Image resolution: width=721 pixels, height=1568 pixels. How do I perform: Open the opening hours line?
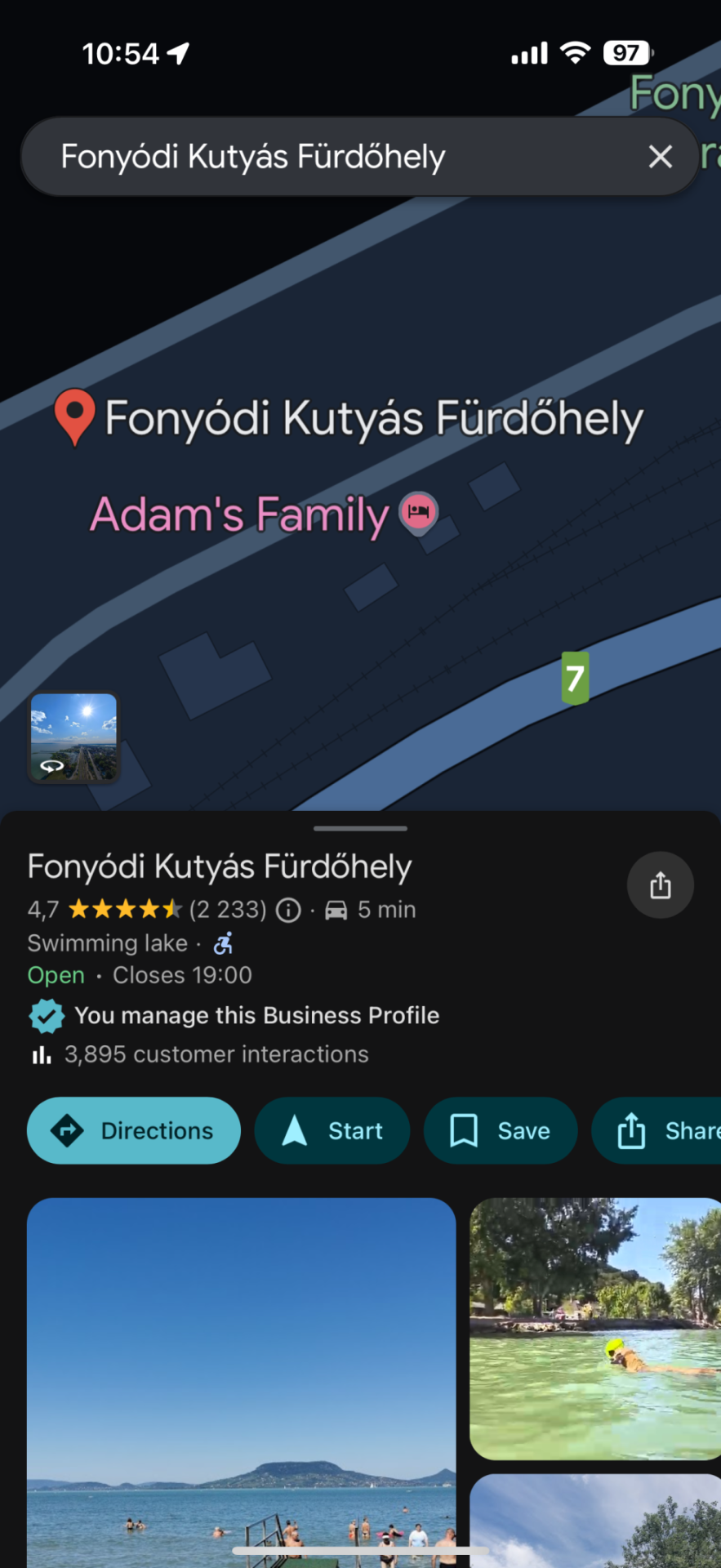pos(140,975)
